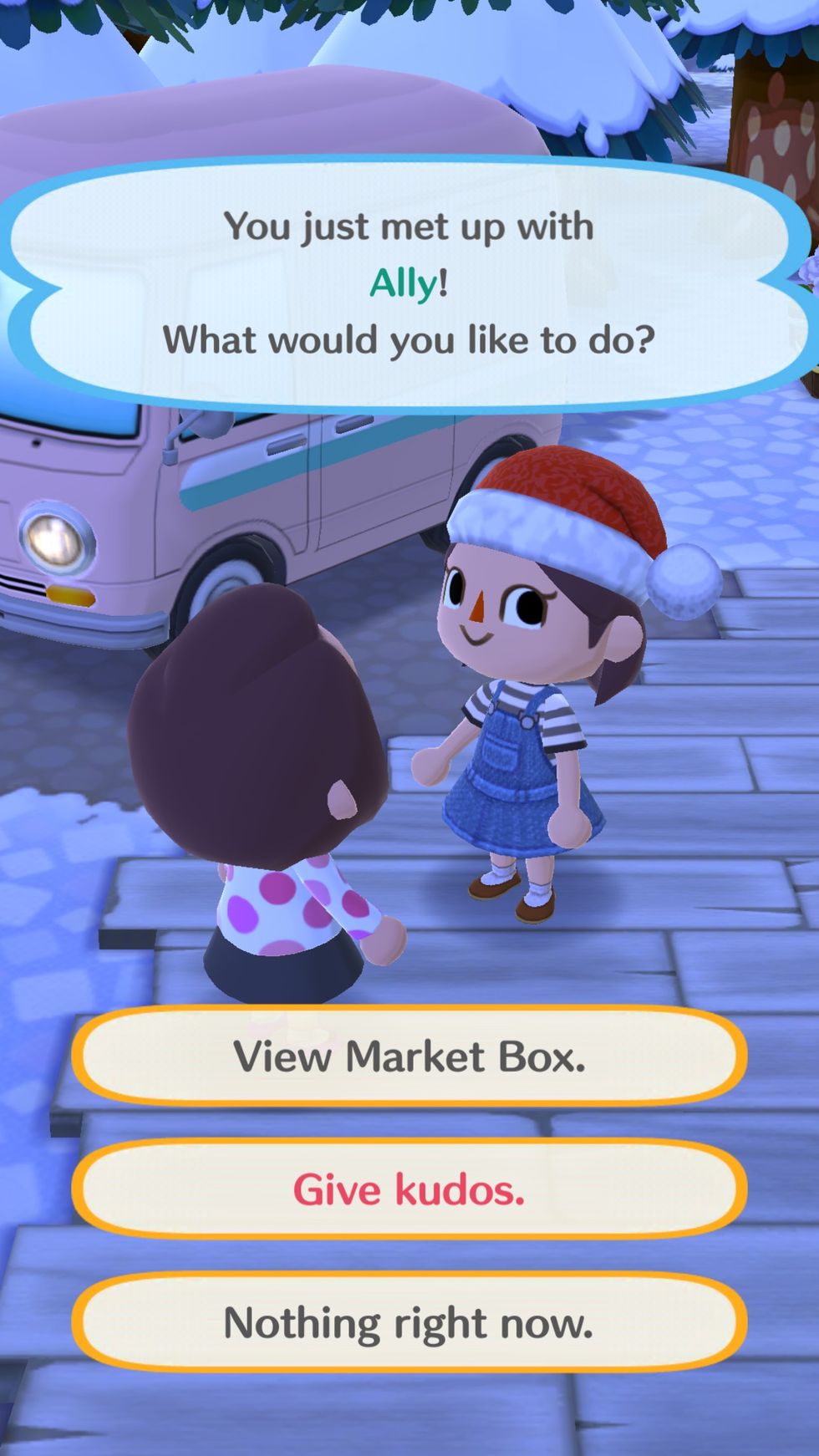
Task: Select View Market Box option
Action: pos(409,1056)
